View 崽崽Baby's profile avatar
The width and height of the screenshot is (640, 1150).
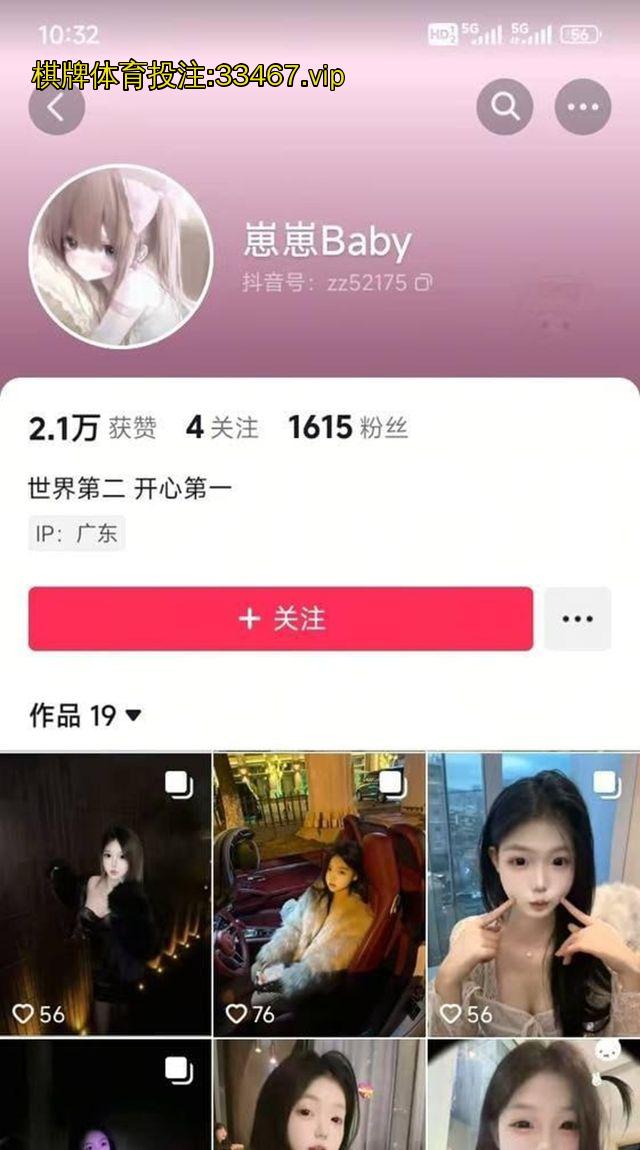[120, 256]
